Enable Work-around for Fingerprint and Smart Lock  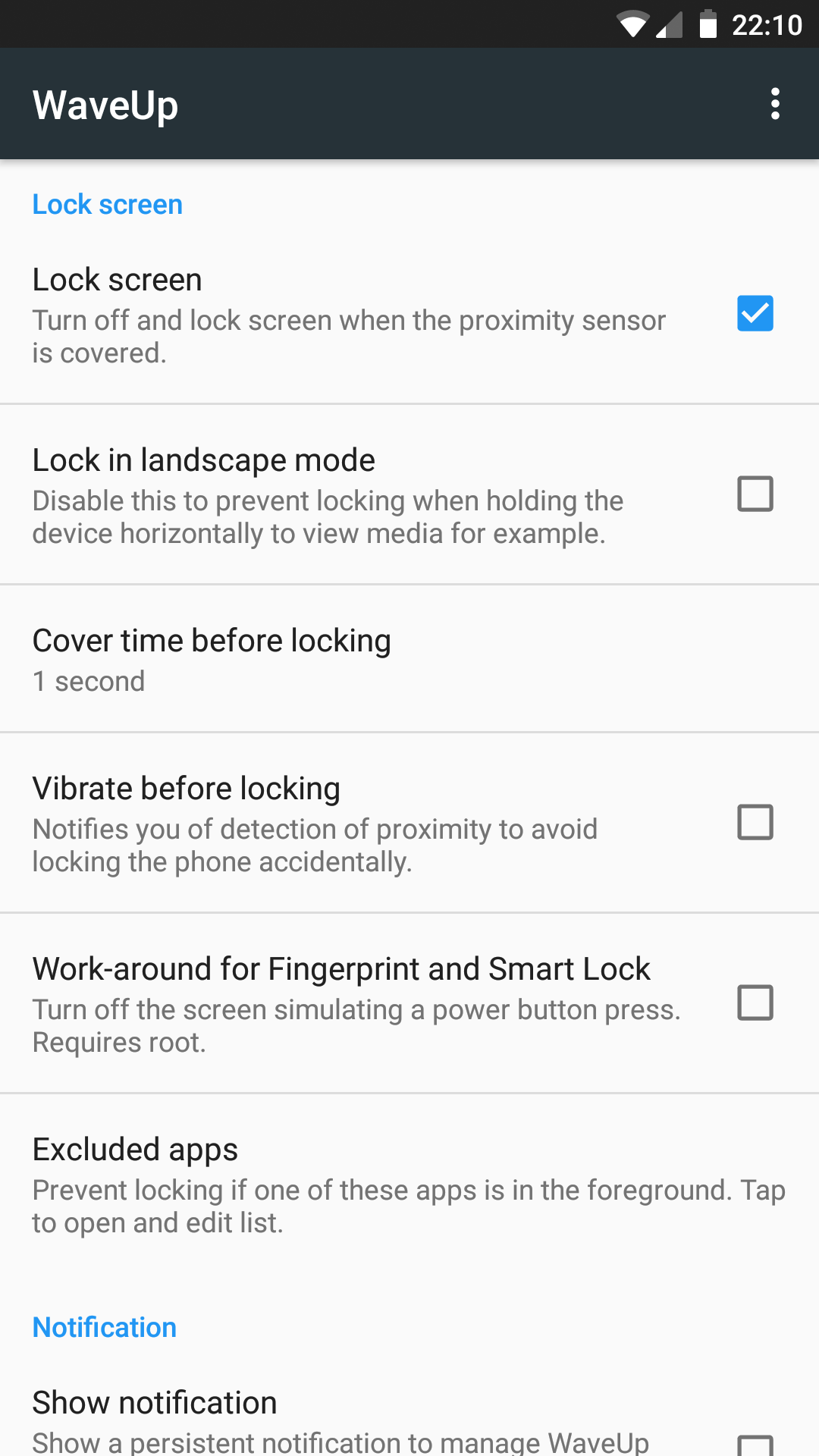pos(755,1003)
